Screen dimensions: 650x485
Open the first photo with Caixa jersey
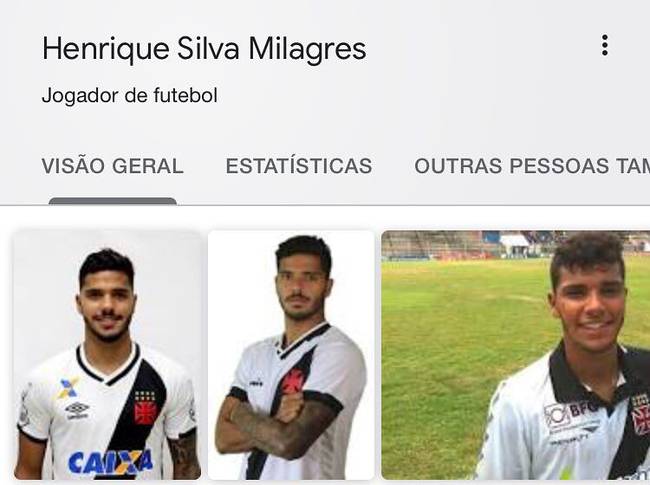point(107,355)
